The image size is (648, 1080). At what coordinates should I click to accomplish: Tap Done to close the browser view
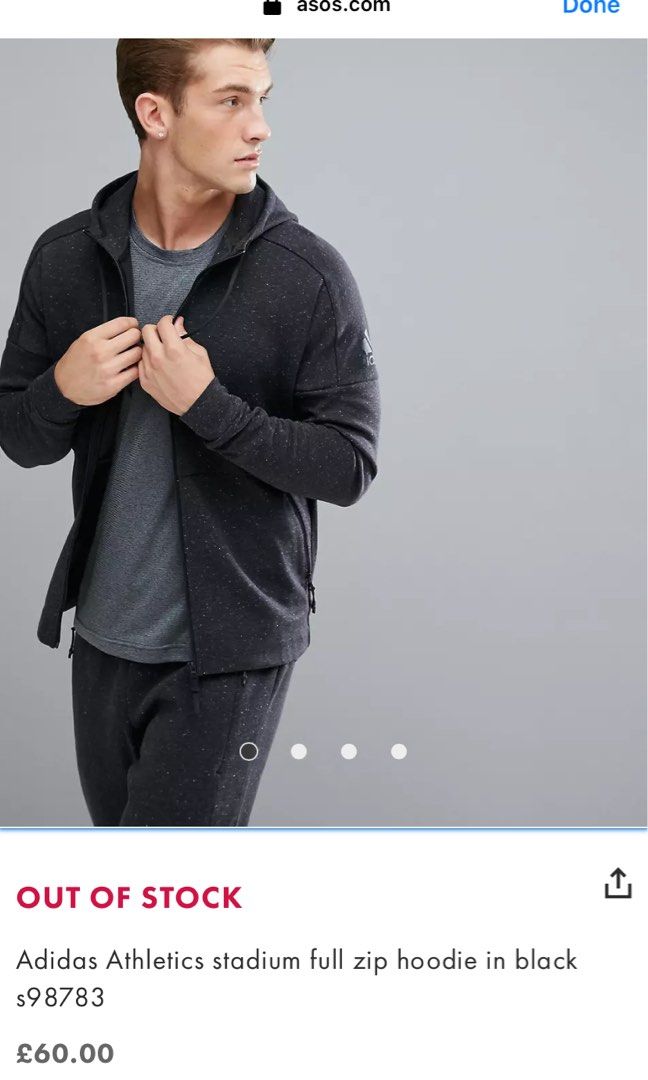click(x=590, y=8)
